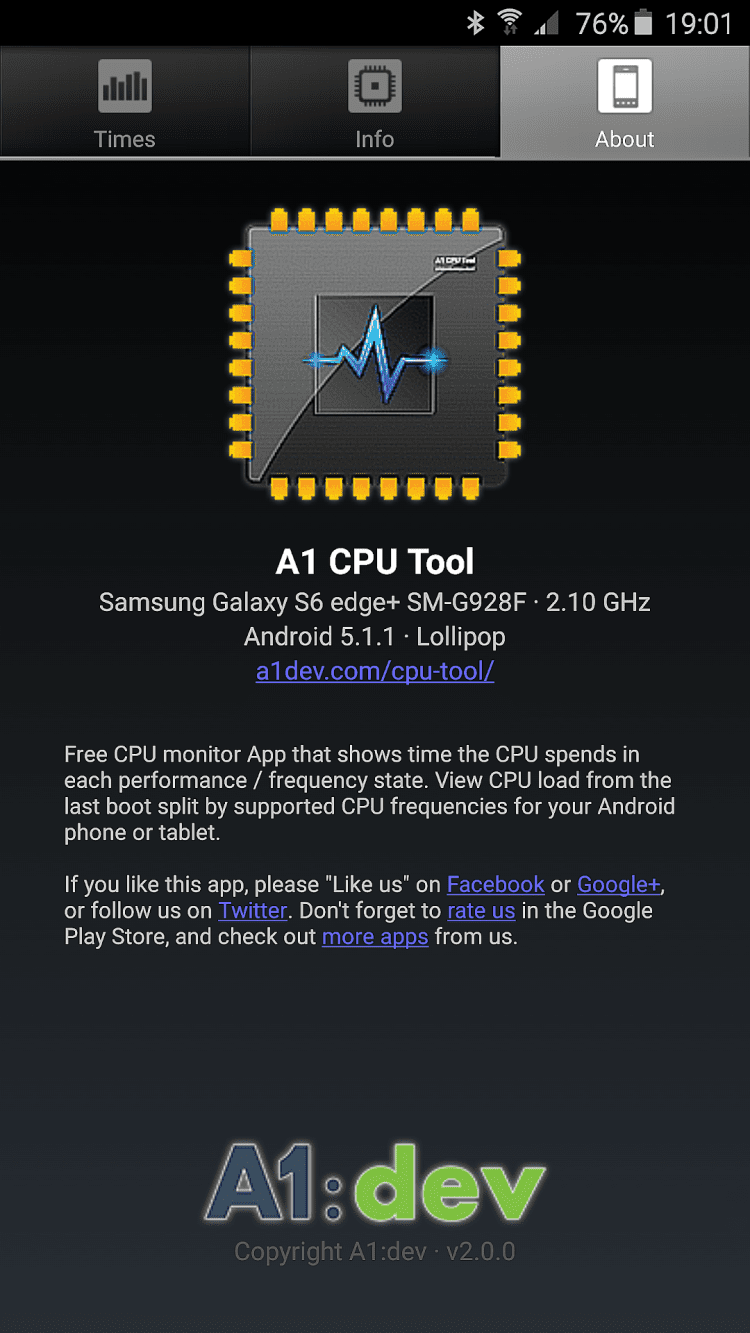Visit the Google+ link
Image resolution: width=750 pixels, height=1333 pixels.
pos(619,885)
